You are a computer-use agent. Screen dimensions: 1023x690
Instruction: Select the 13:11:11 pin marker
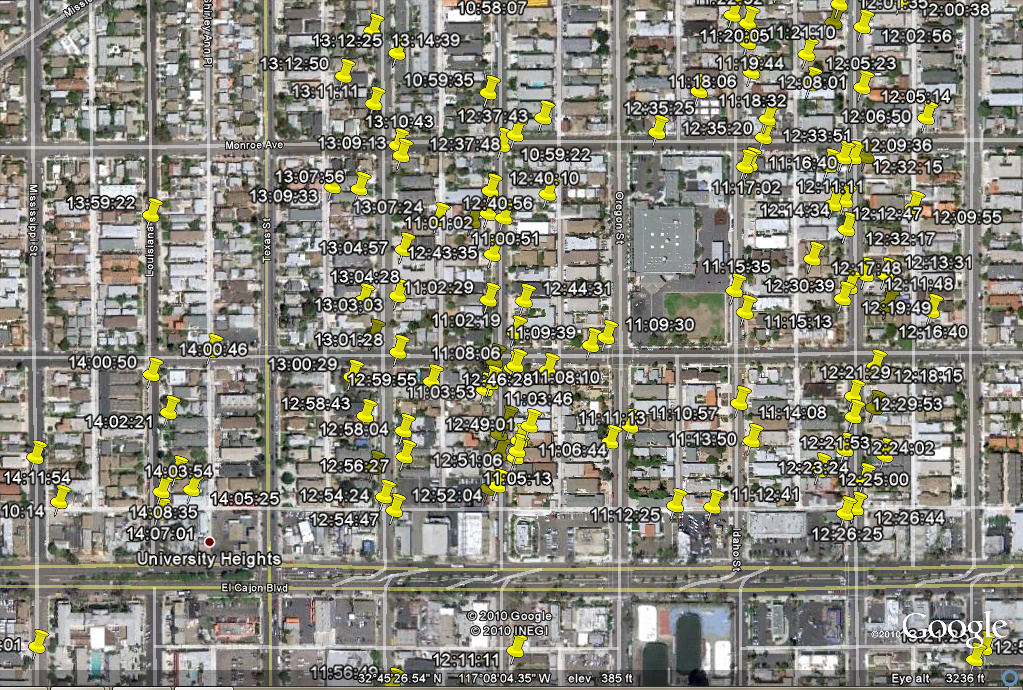click(375, 99)
